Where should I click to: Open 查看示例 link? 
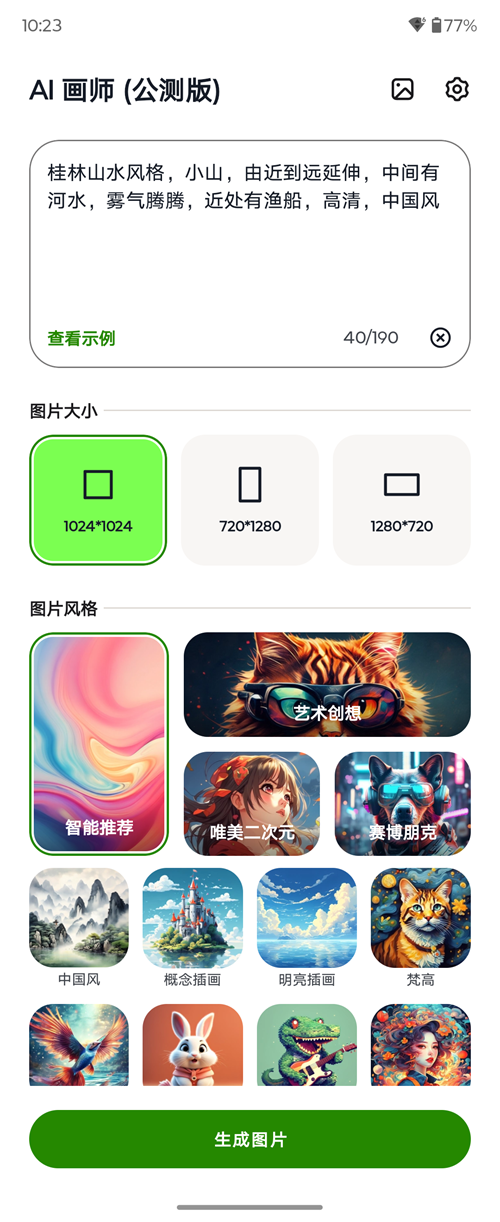click(x=81, y=338)
